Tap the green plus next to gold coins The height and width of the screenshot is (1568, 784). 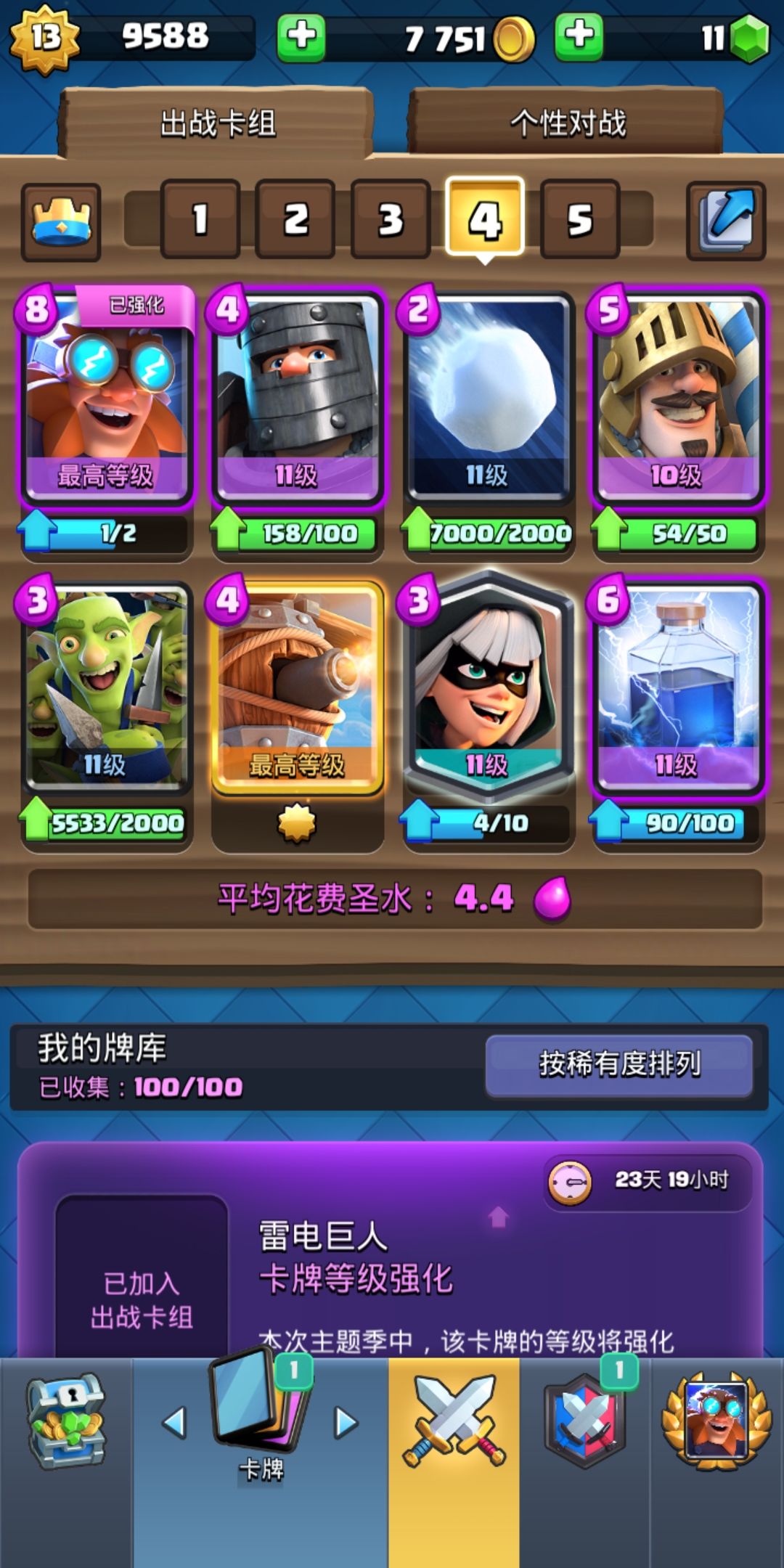click(x=301, y=36)
